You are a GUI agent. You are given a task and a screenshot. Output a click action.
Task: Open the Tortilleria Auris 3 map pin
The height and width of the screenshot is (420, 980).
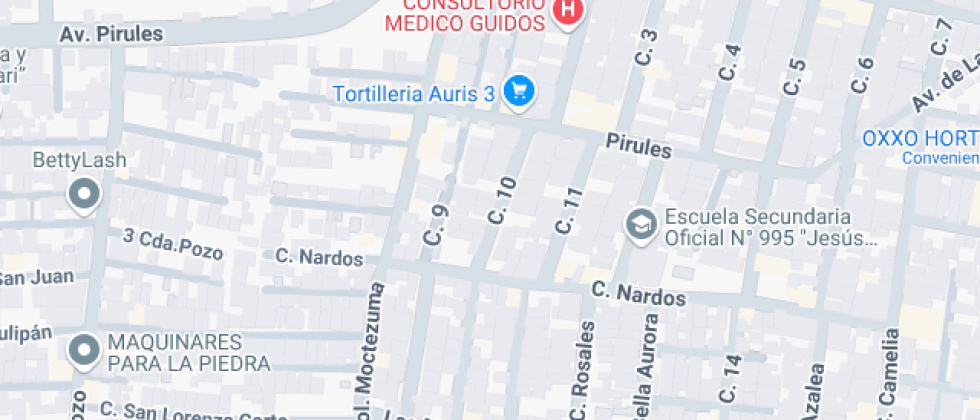point(519,92)
